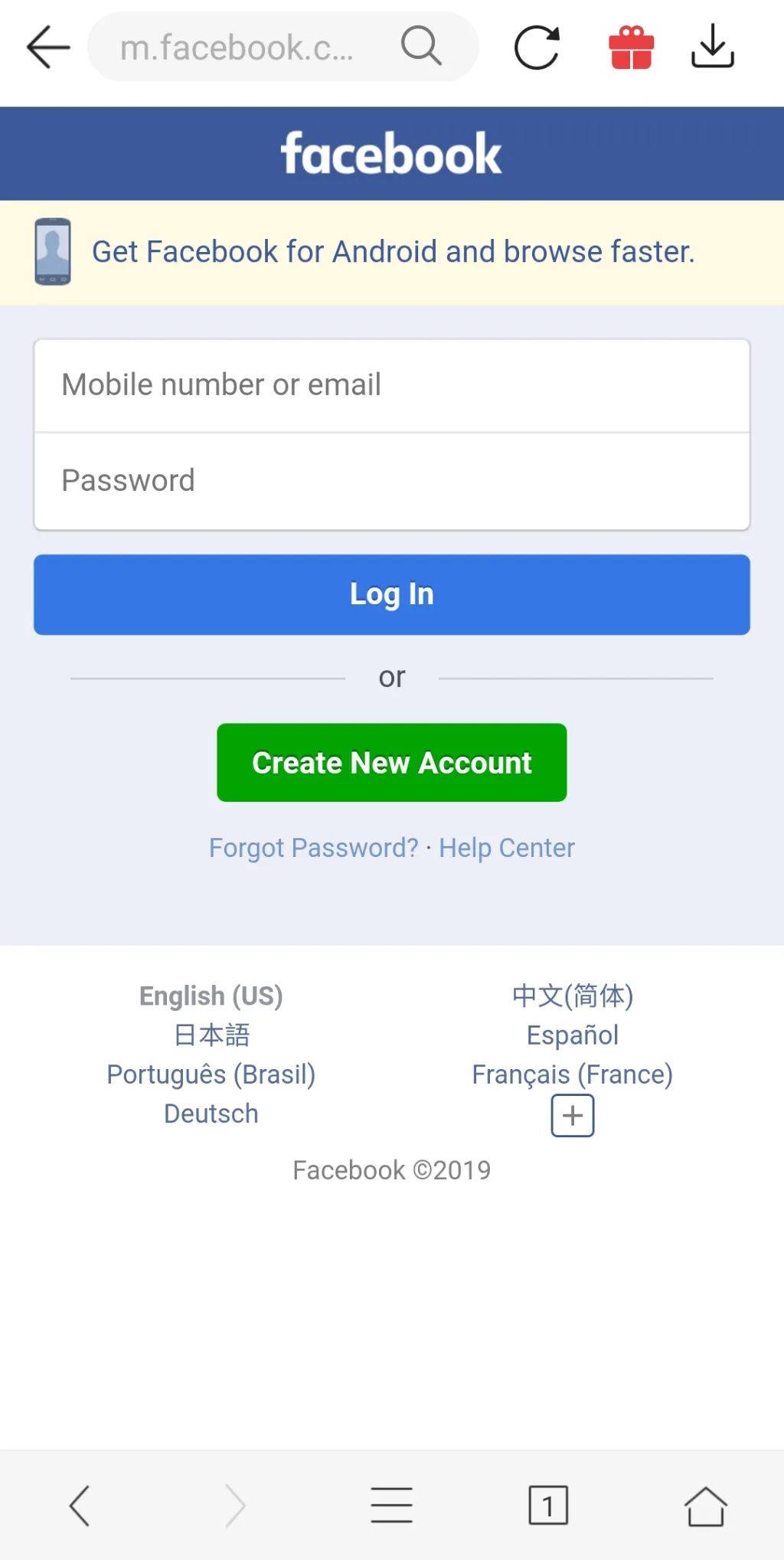This screenshot has height=1560, width=784.
Task: Tap the Log In button
Action: (392, 594)
